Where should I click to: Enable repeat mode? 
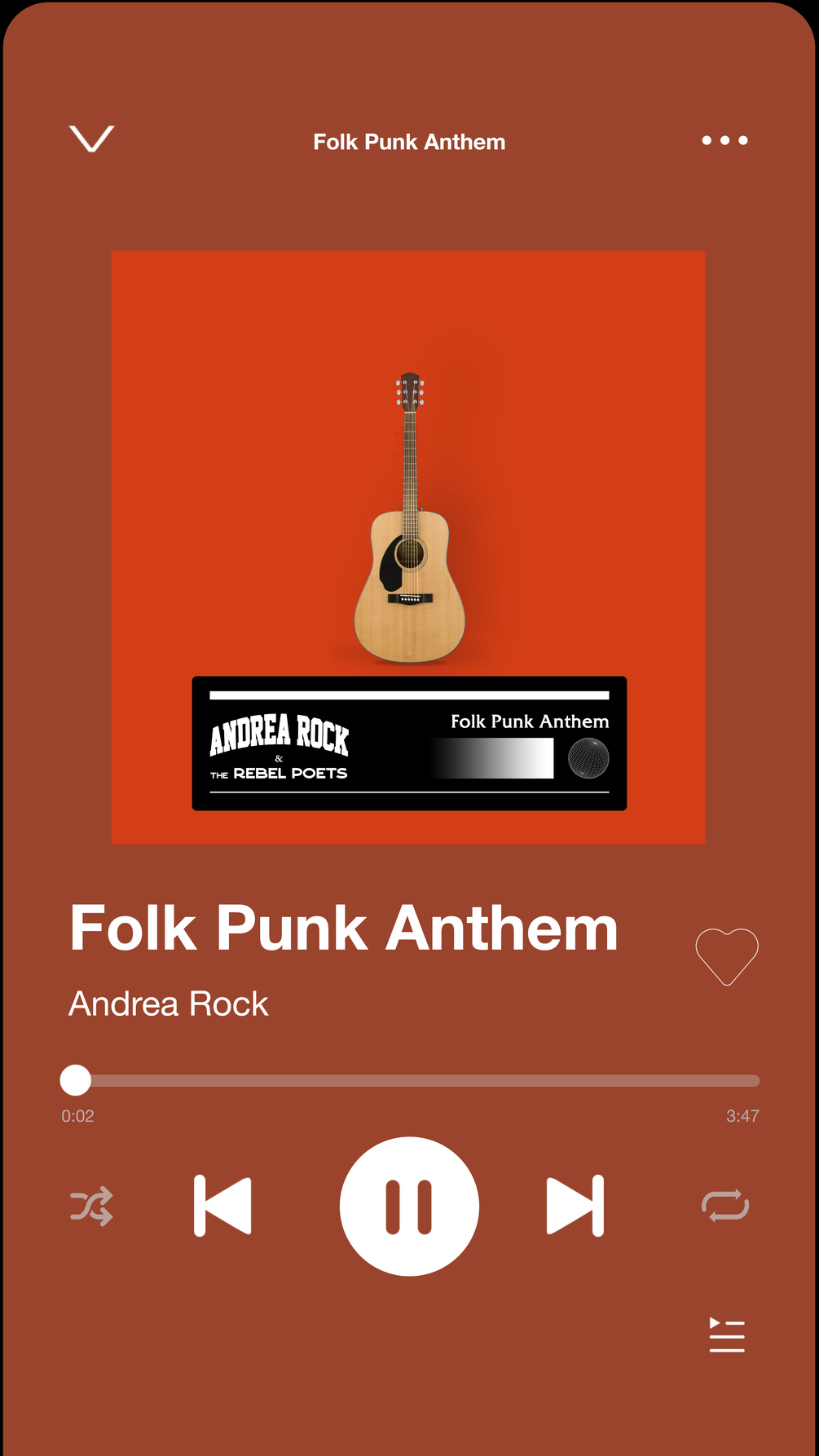[x=724, y=1206]
